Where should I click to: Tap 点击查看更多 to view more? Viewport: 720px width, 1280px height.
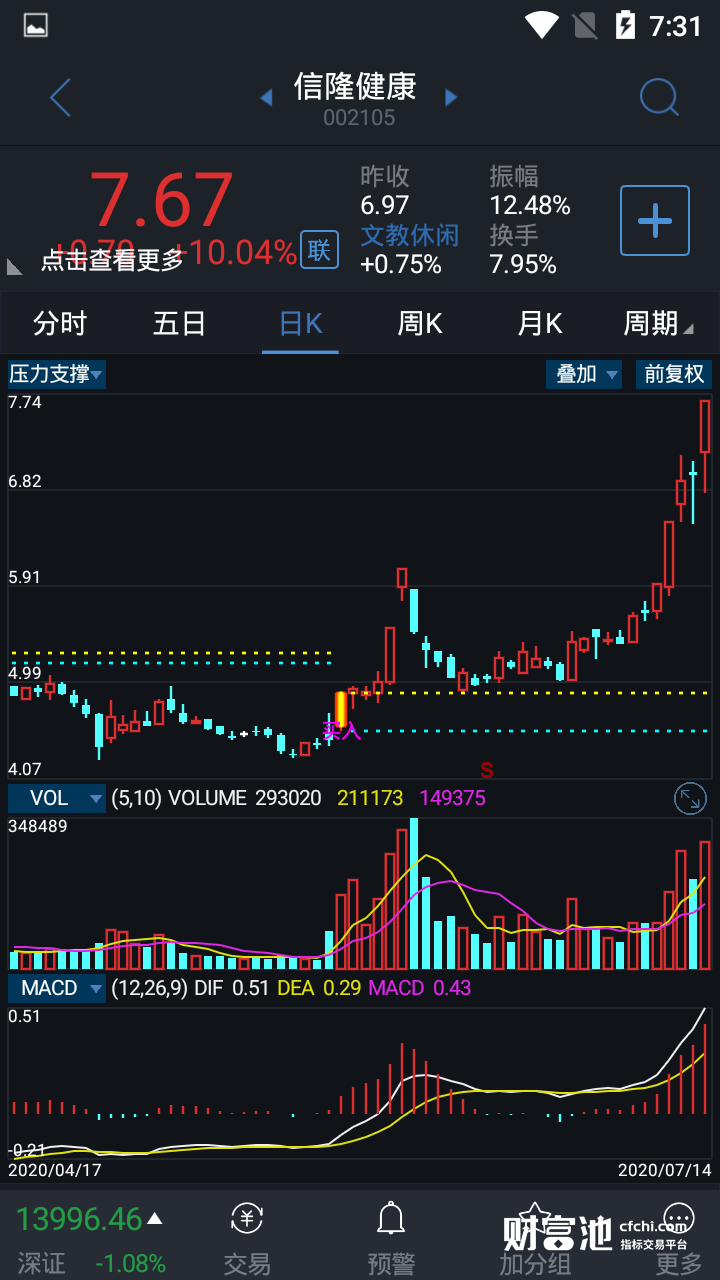112,261
